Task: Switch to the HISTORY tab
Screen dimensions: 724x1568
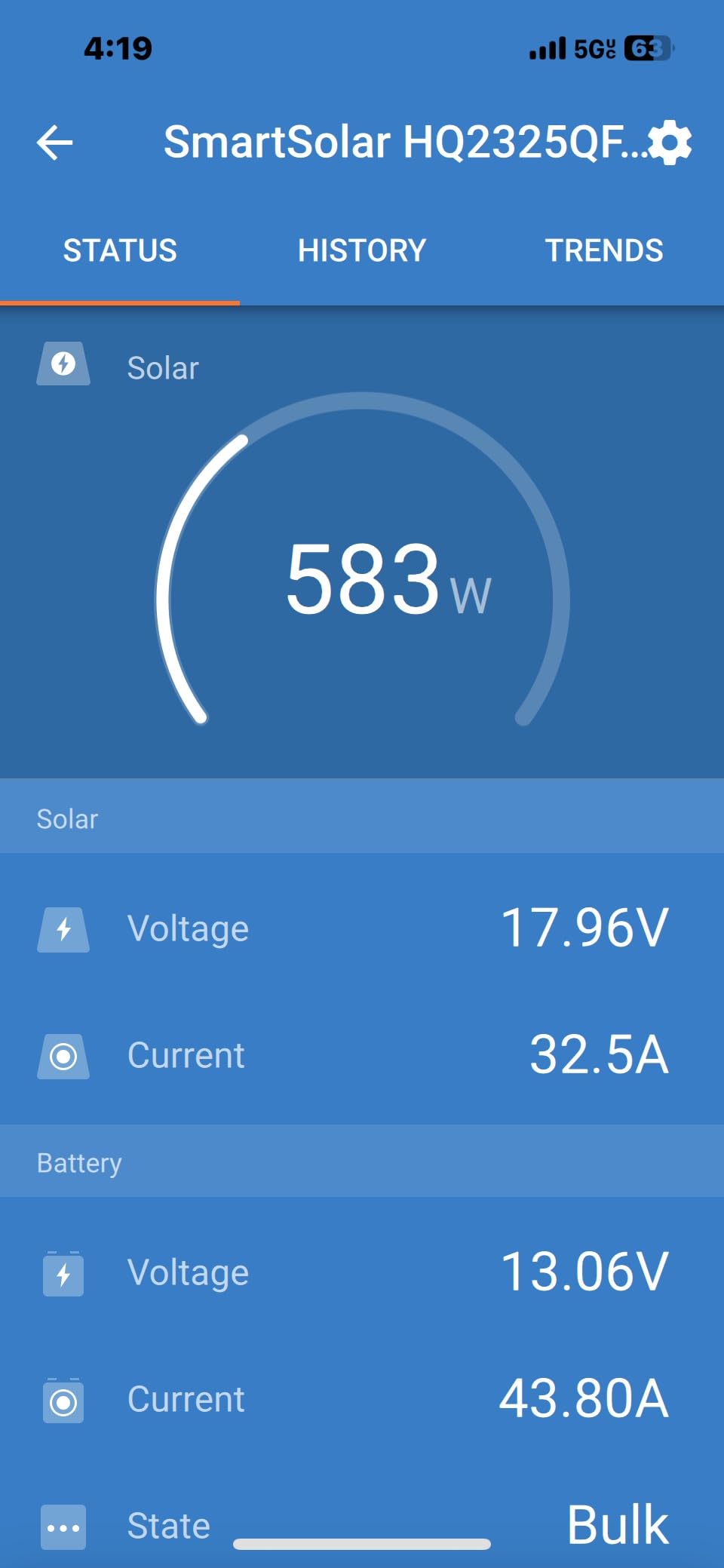Action: [x=362, y=250]
